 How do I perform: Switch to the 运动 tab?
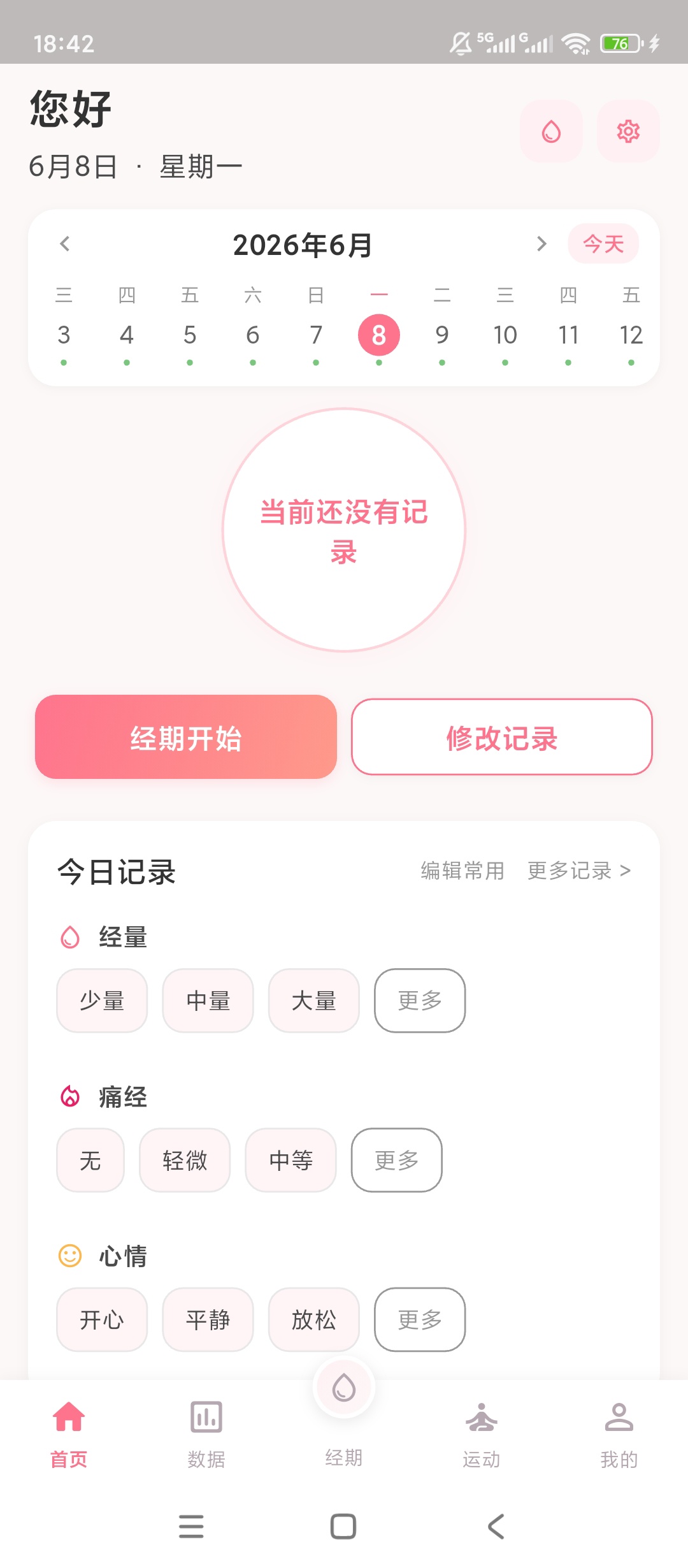[482, 1434]
